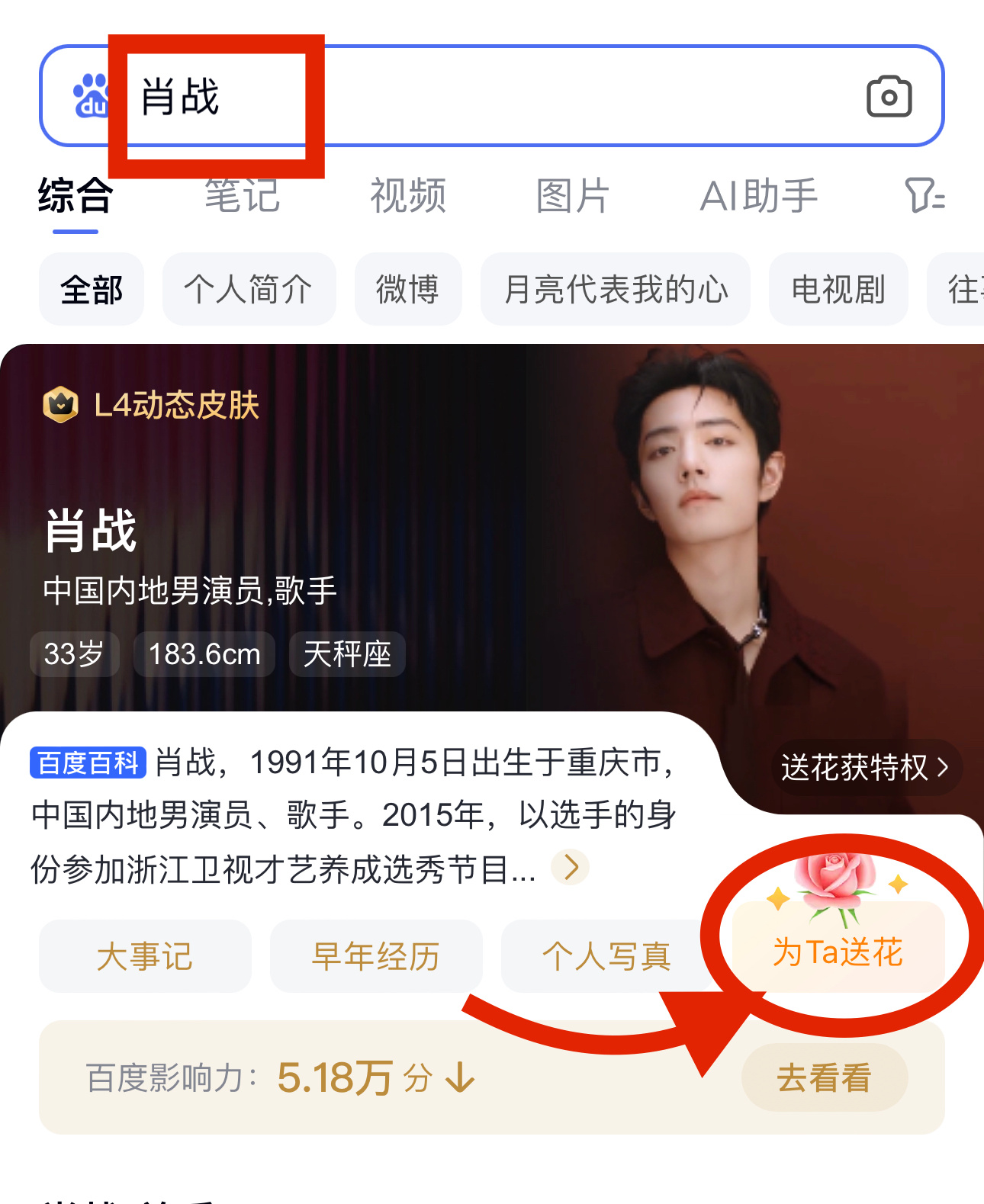The width and height of the screenshot is (984, 1204).
Task: Select the 个人简介 chip
Action: point(249,290)
